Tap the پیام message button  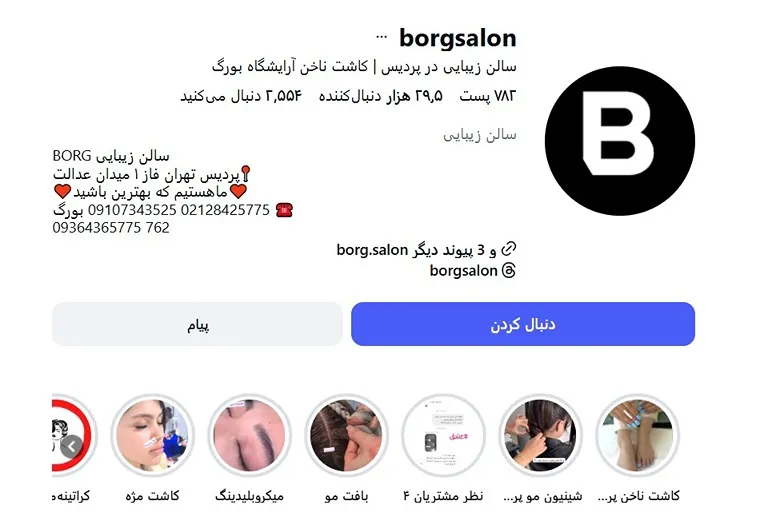point(197,325)
